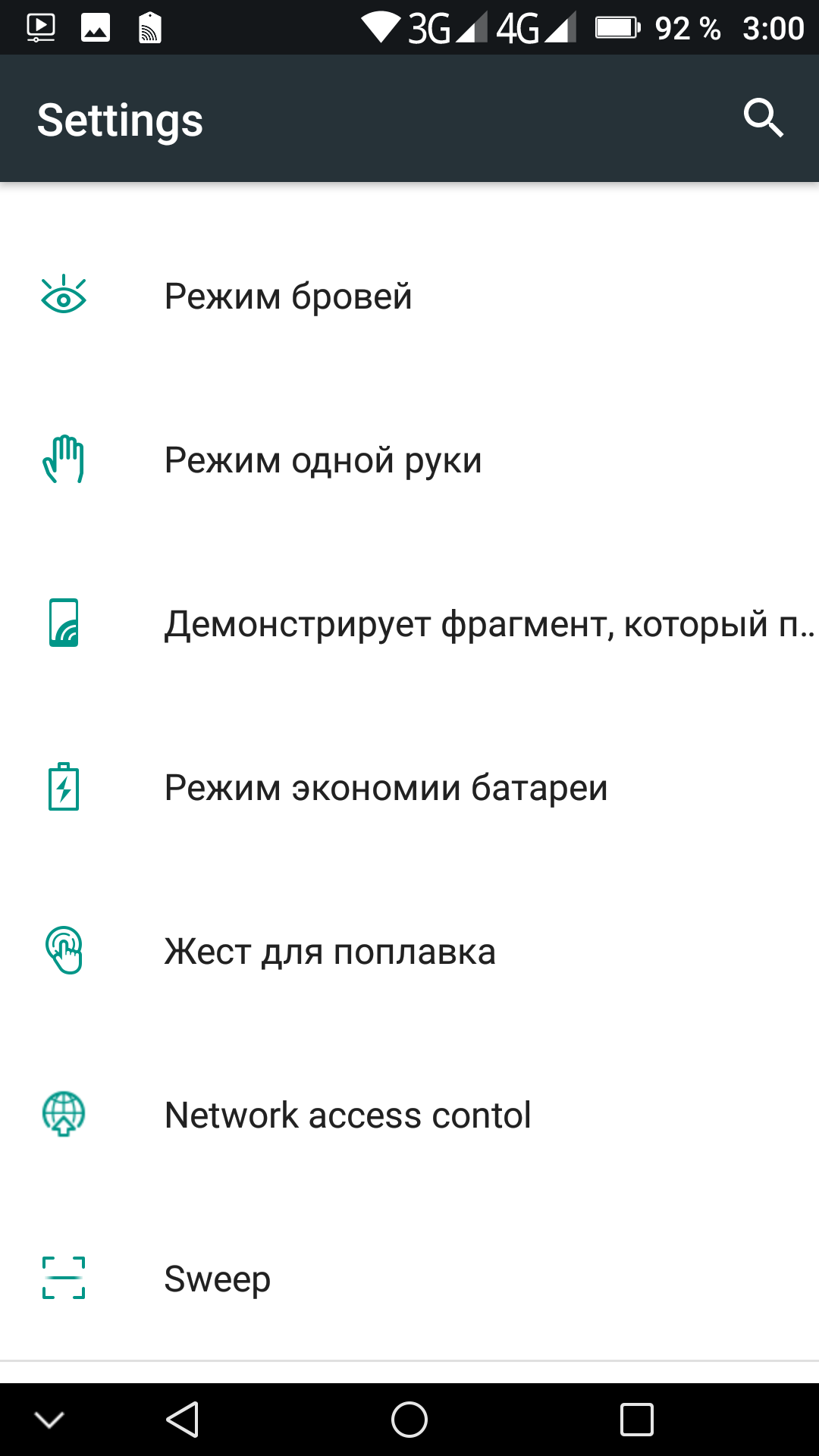Open the settings search icon
The image size is (819, 1456).
click(763, 118)
